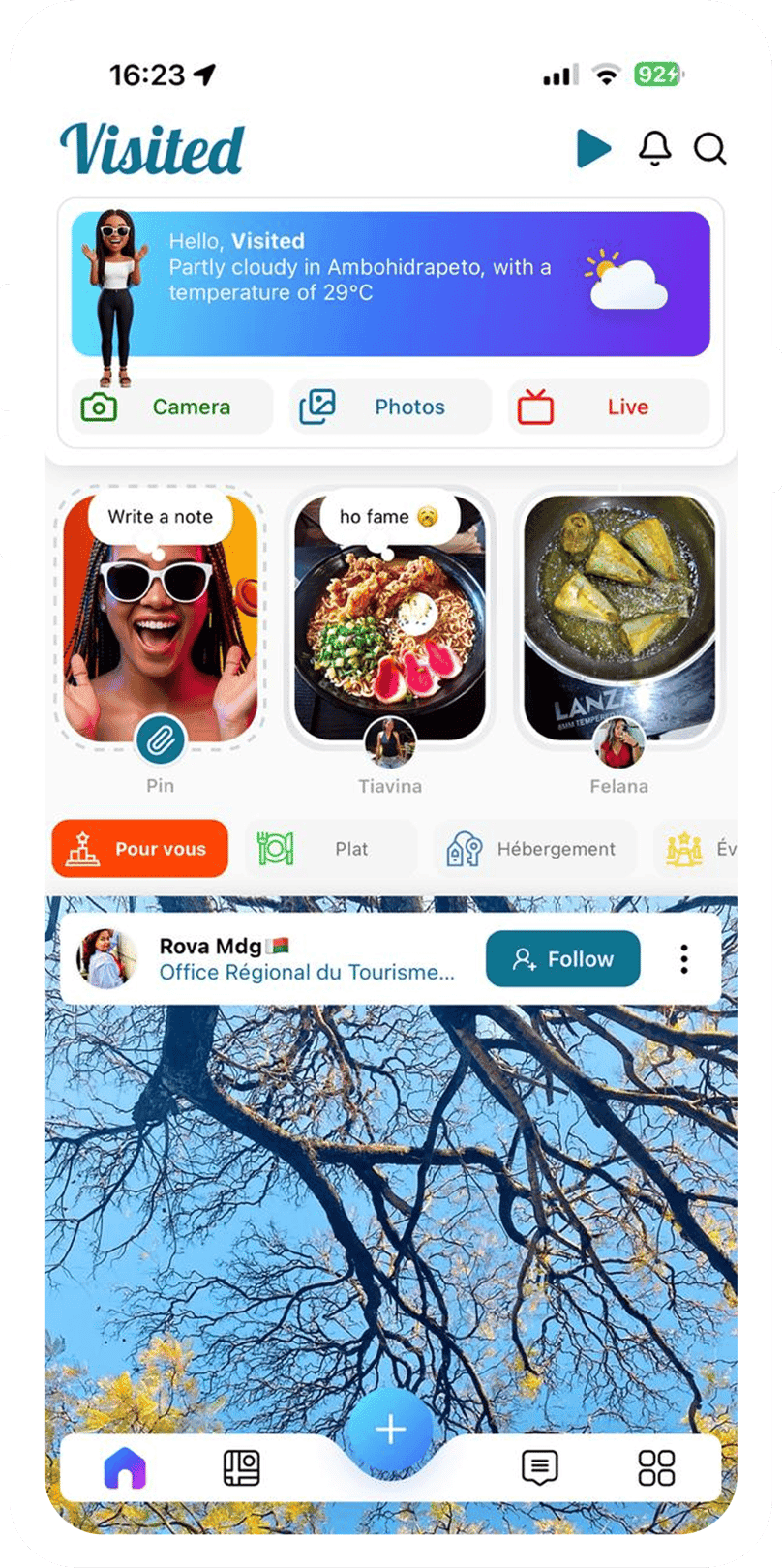Open Rova Mdg's profile picture
The width and height of the screenshot is (783, 1568).
tap(106, 959)
